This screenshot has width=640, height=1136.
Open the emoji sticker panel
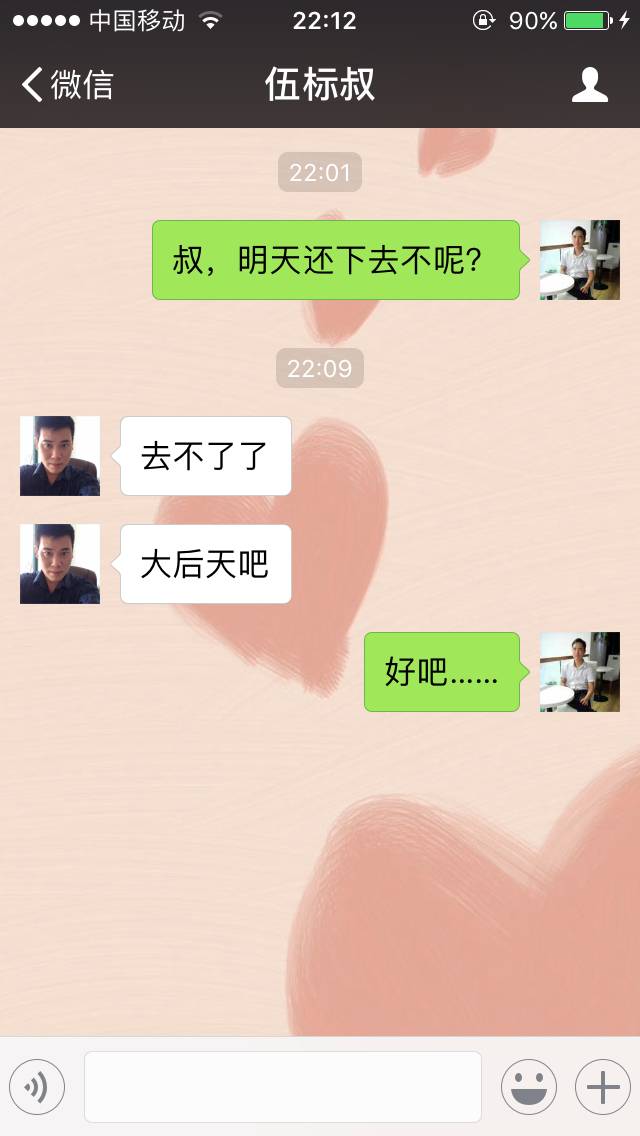pos(528,1086)
